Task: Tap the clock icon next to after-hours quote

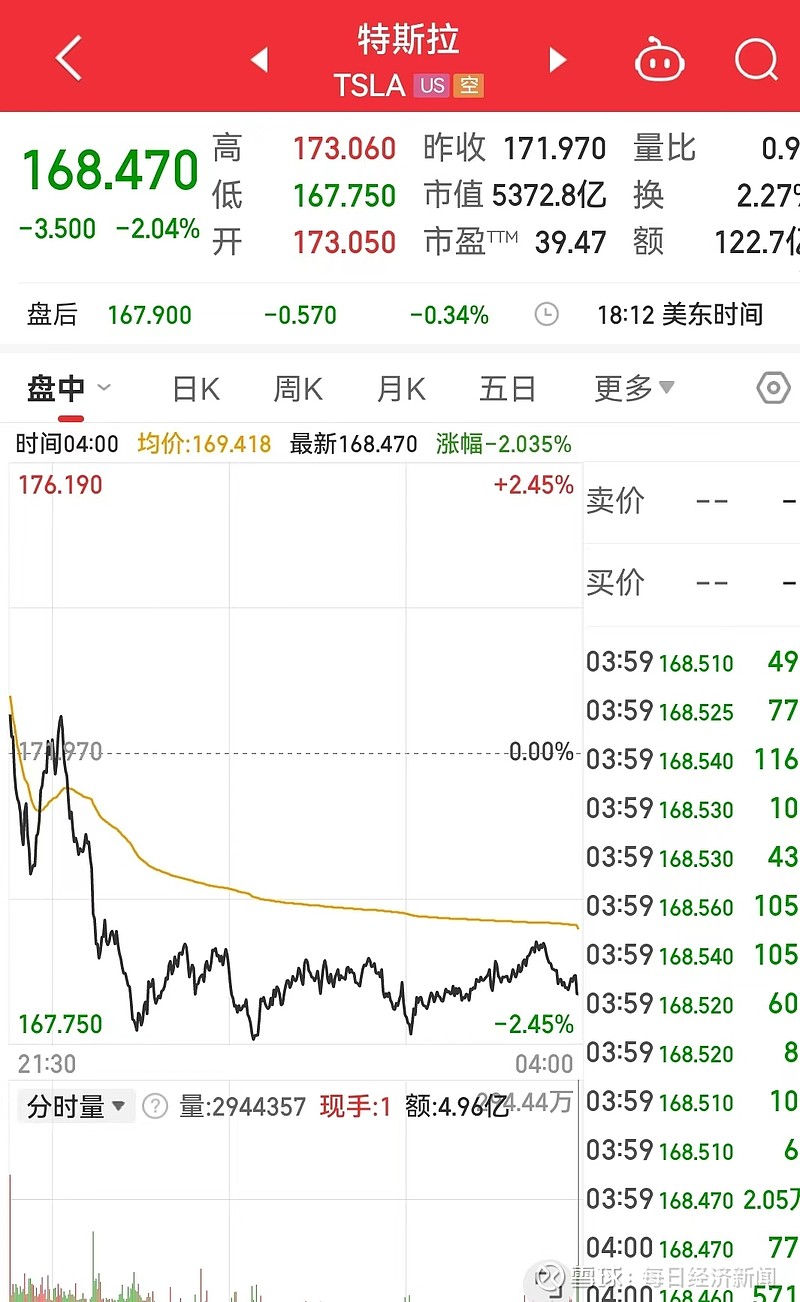Action: 546,314
